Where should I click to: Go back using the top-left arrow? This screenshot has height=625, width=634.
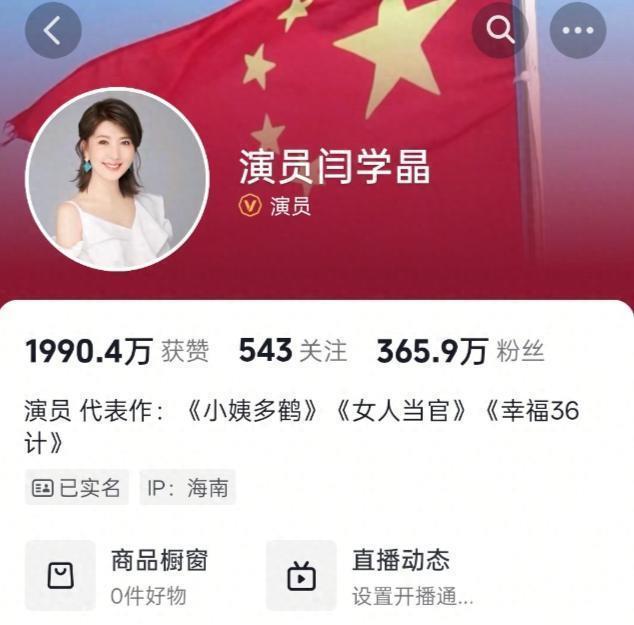(x=53, y=31)
